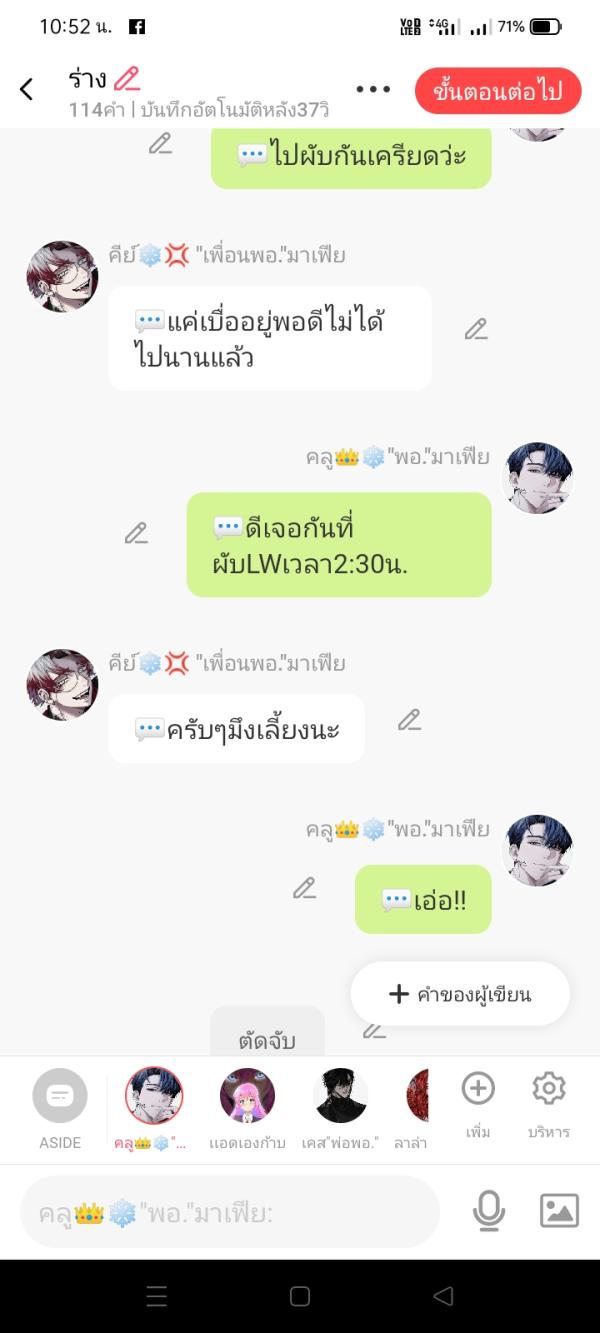
Task: Edit the message ครับๆมึงเลี้ยงนะ
Action: tap(409, 719)
